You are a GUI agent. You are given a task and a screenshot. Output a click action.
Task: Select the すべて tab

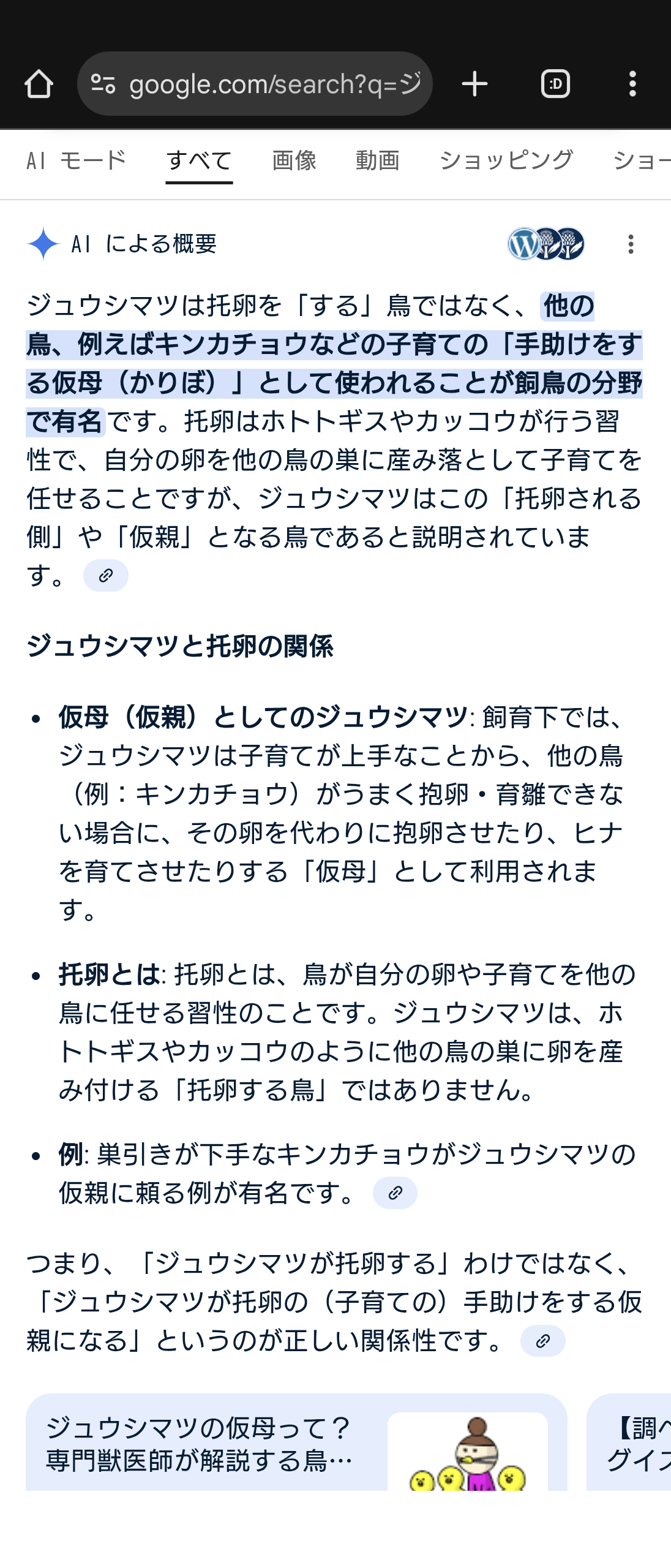[199, 161]
